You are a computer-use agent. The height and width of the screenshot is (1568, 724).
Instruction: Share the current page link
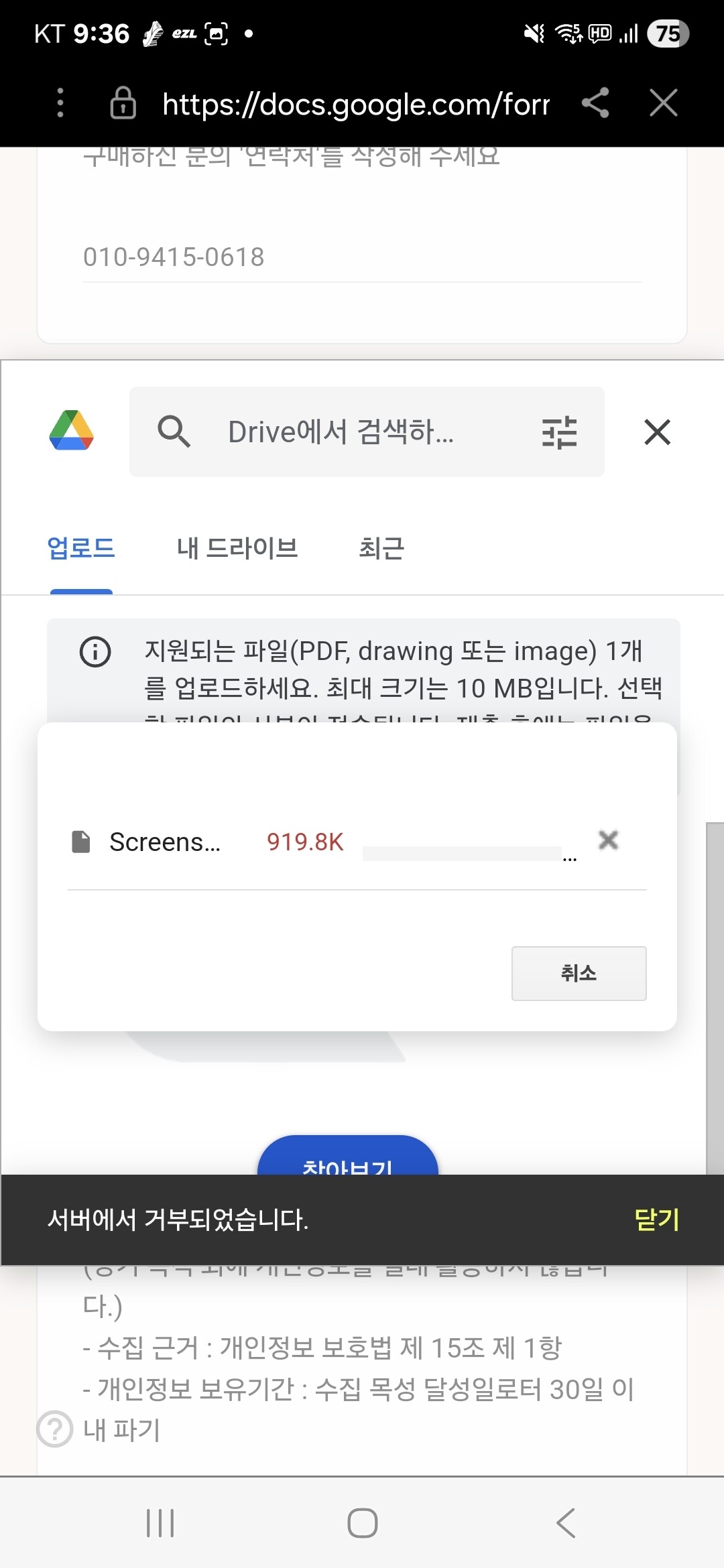(595, 103)
